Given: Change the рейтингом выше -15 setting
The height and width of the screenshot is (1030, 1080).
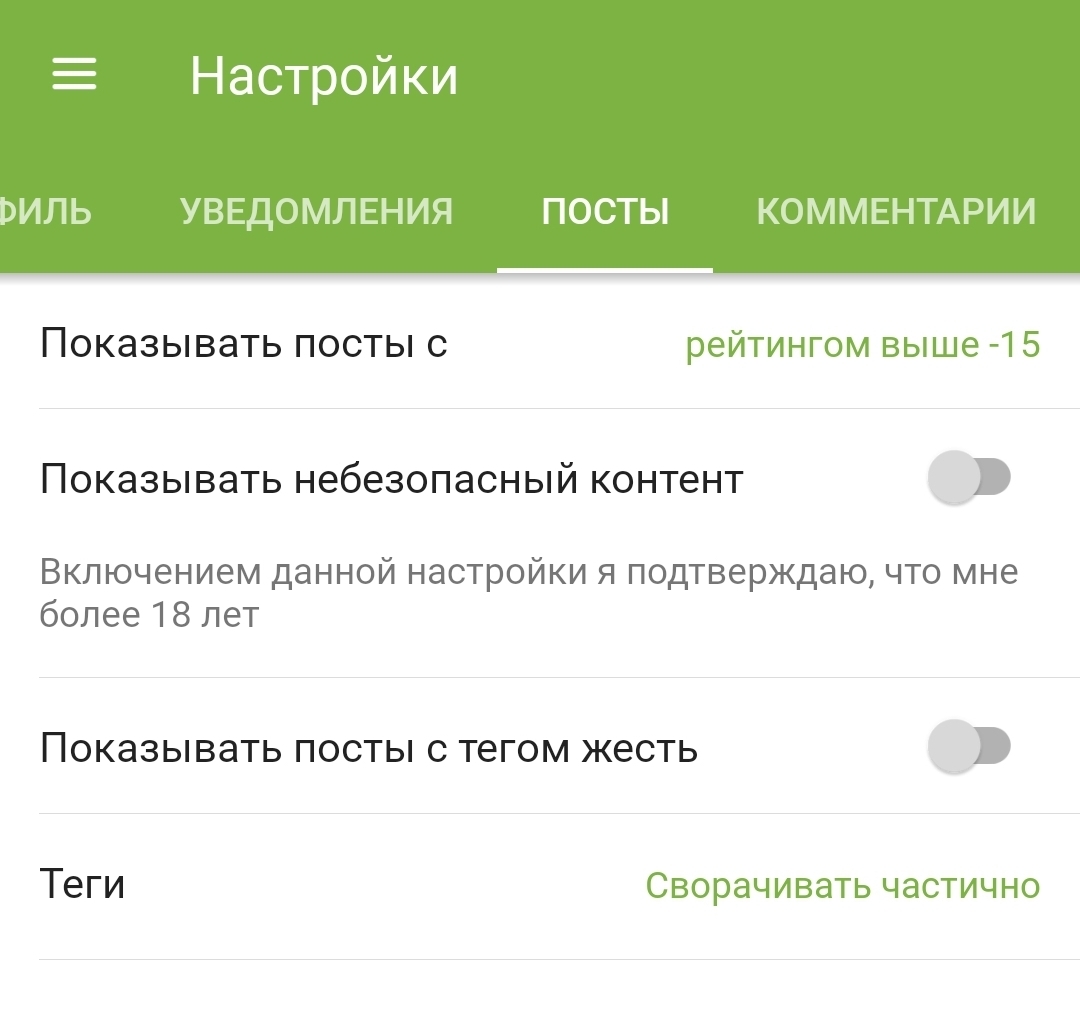Looking at the screenshot, I should click(862, 345).
